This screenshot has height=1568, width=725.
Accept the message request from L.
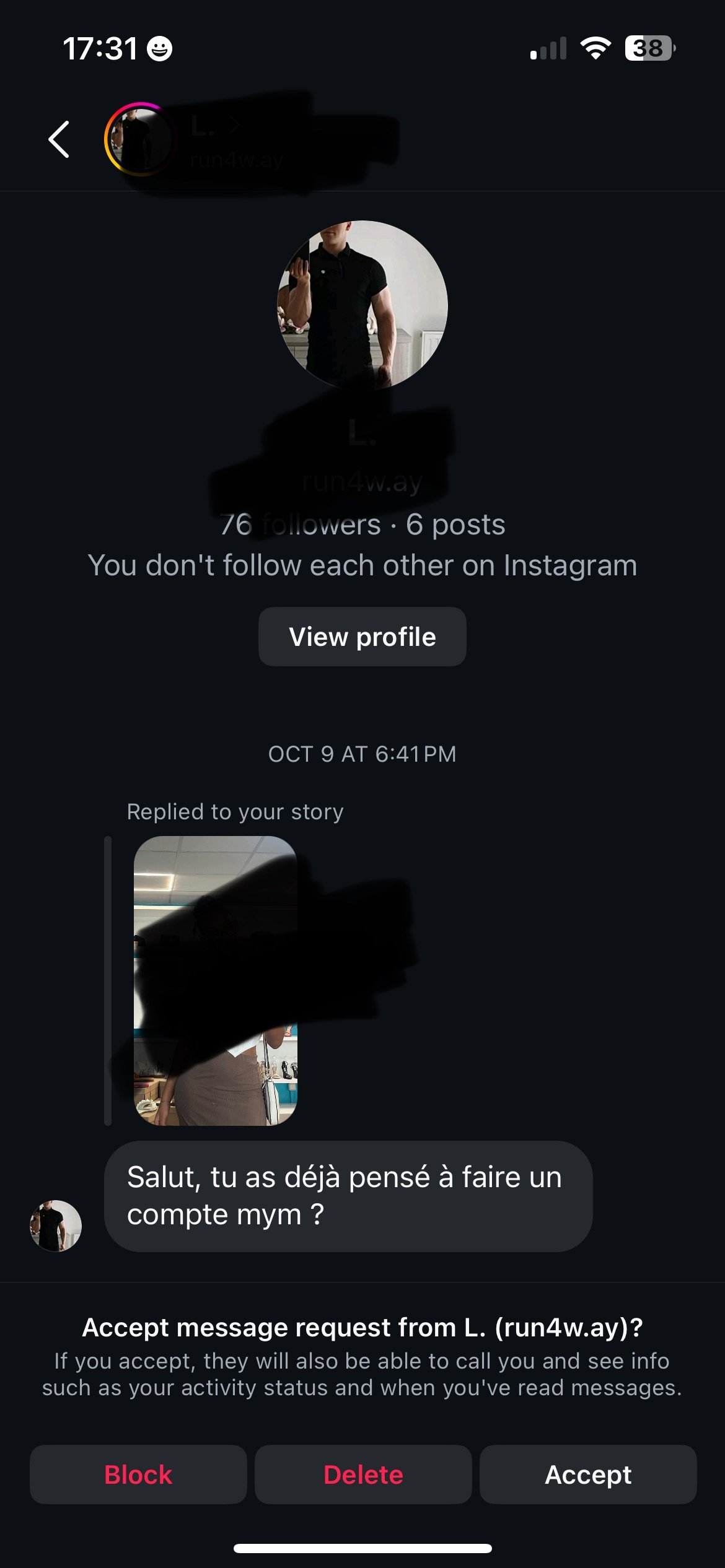[x=588, y=1474]
